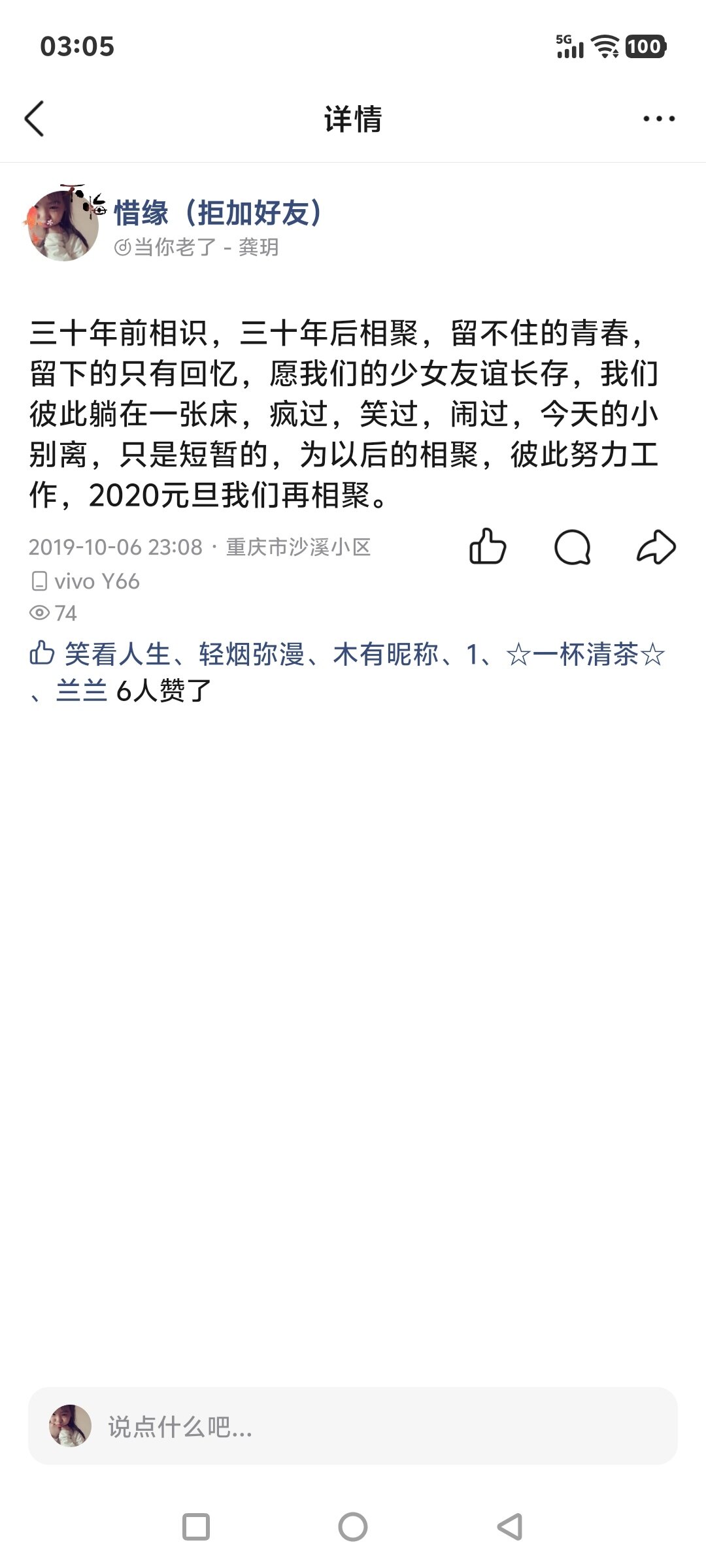Image resolution: width=706 pixels, height=1568 pixels.
Task: Tap the comment bubble icon
Action: [572, 547]
